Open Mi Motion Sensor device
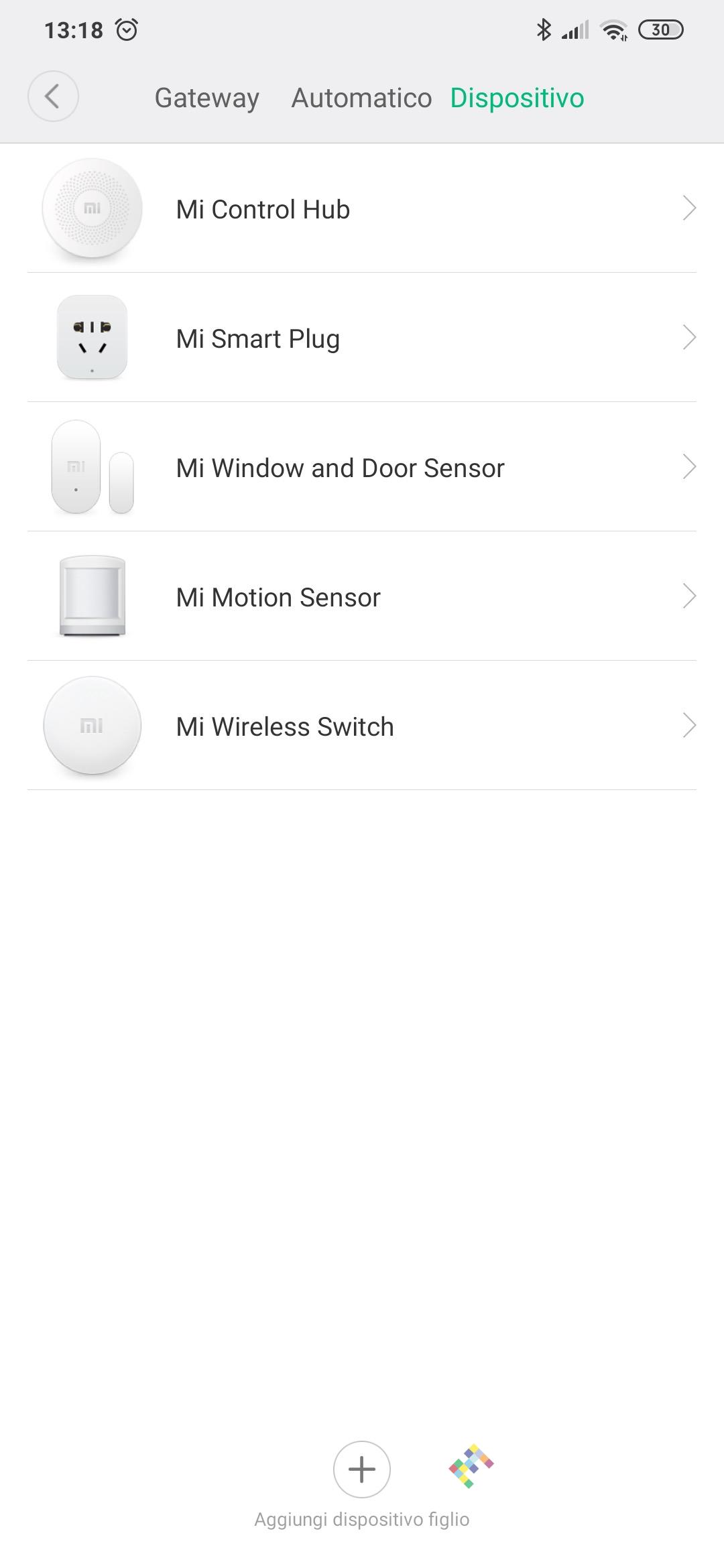 click(x=362, y=597)
